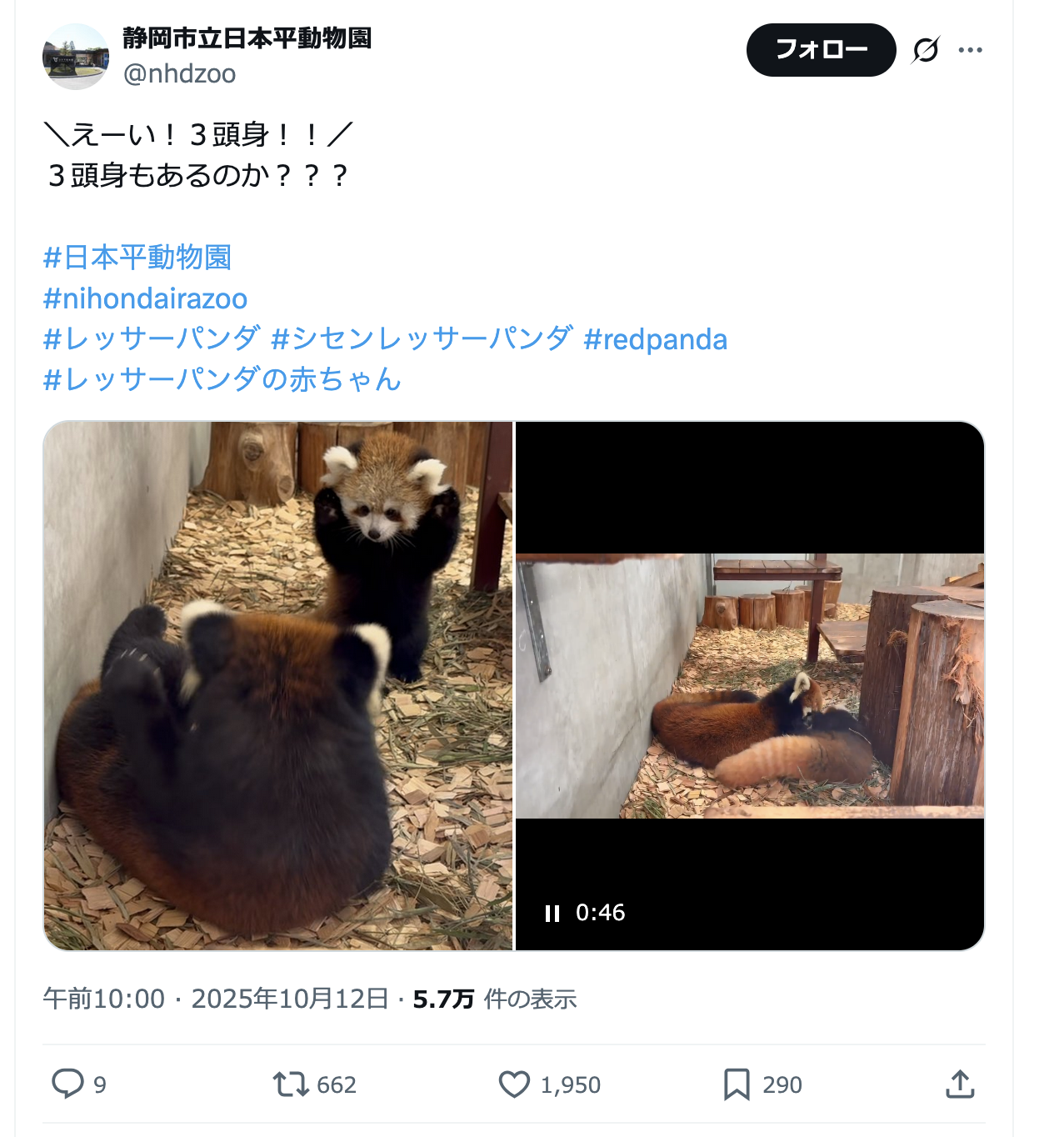The image size is (1064, 1137).
Task: Open the Grok icon next to Follow
Action: click(x=925, y=50)
